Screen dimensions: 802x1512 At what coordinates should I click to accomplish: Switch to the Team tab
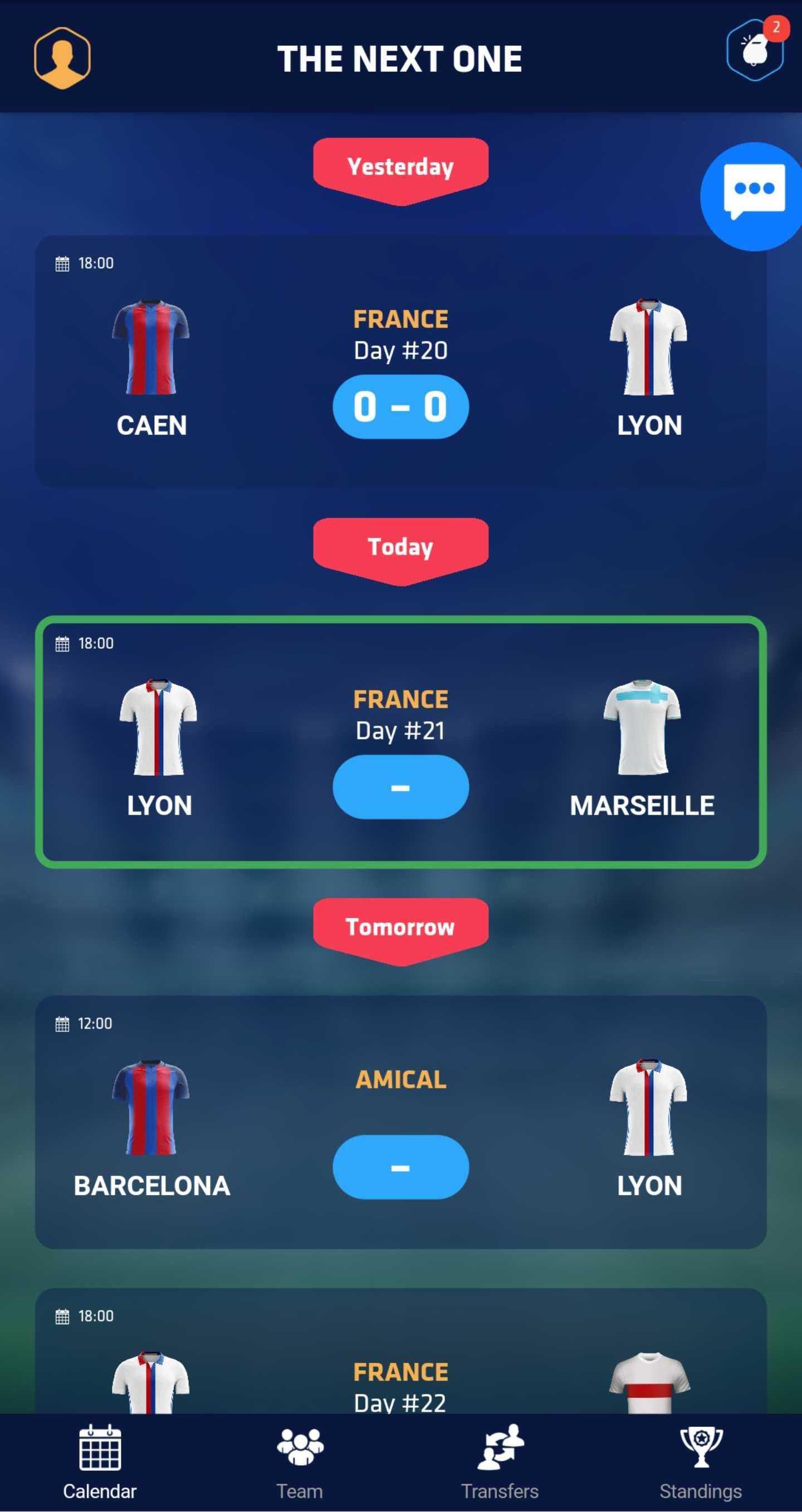point(300,1462)
